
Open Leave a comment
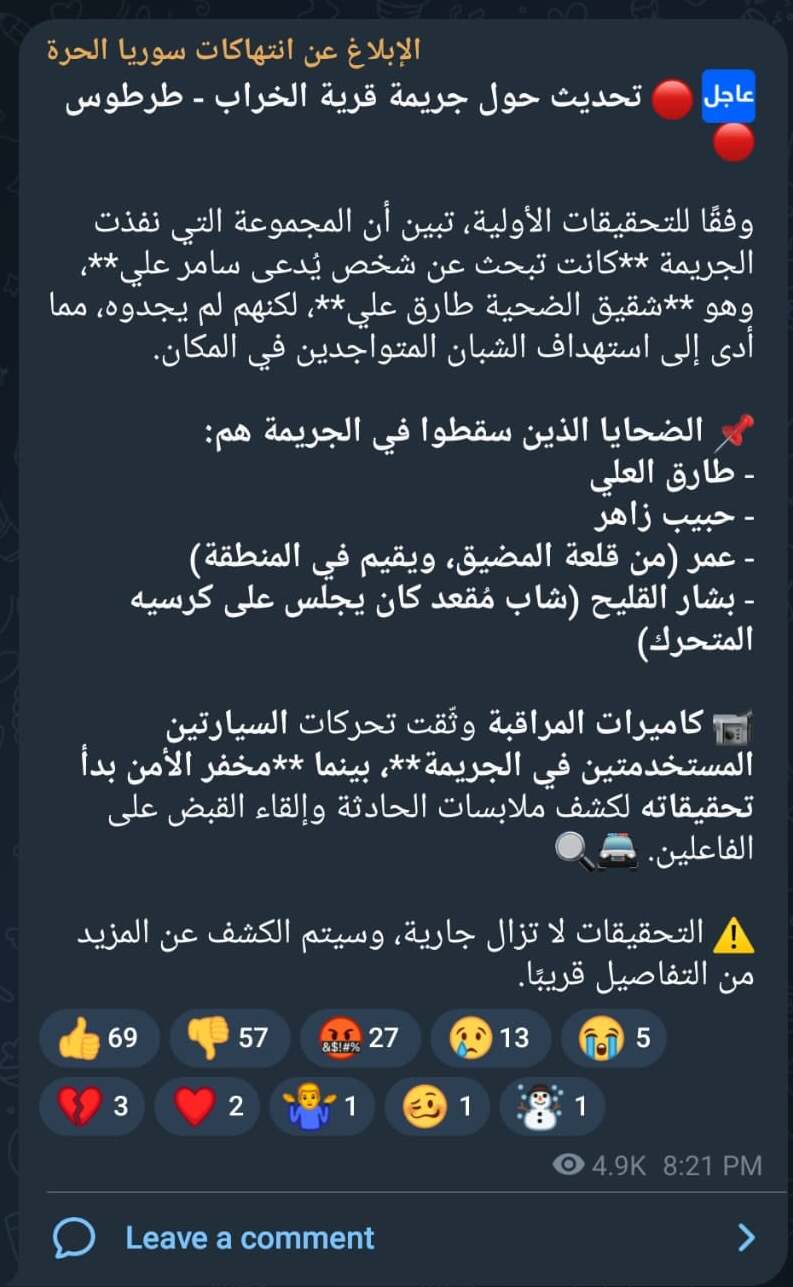pos(248,1238)
